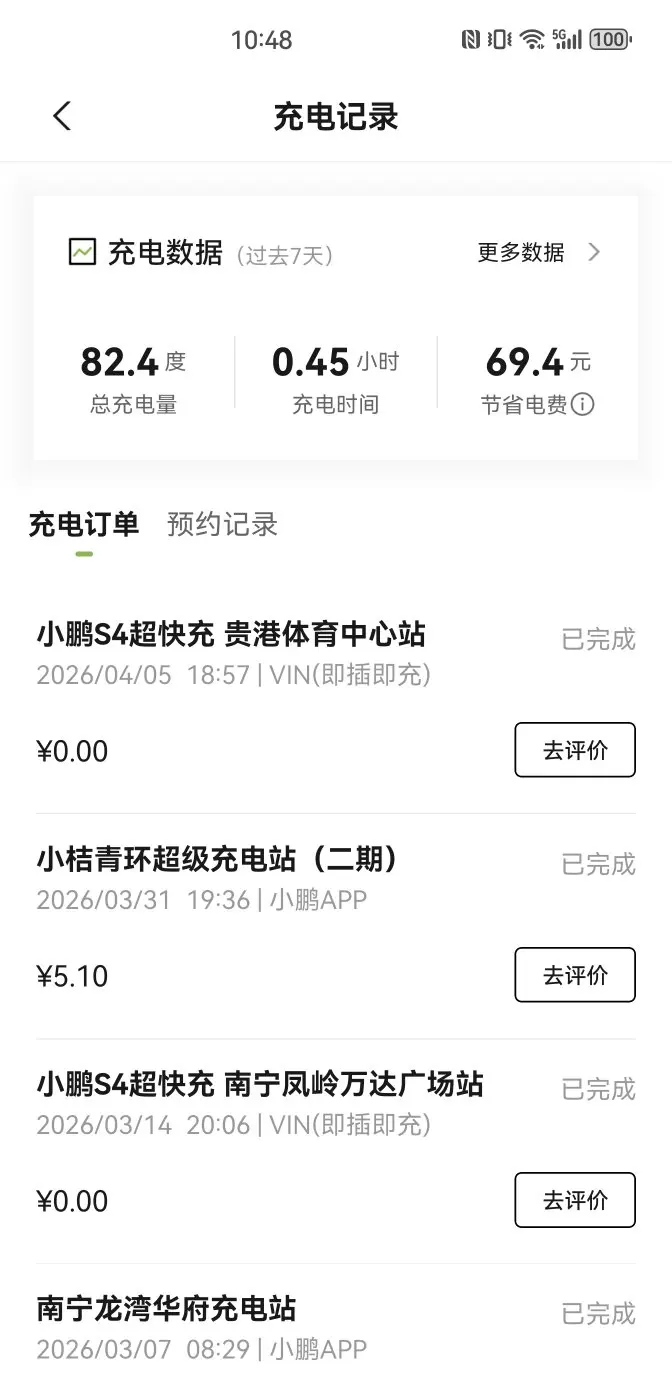Screen dimensions: 672x1386
Task: Review the 南宁凤岭万达广场站 order with 去评价
Action: (x=574, y=1200)
